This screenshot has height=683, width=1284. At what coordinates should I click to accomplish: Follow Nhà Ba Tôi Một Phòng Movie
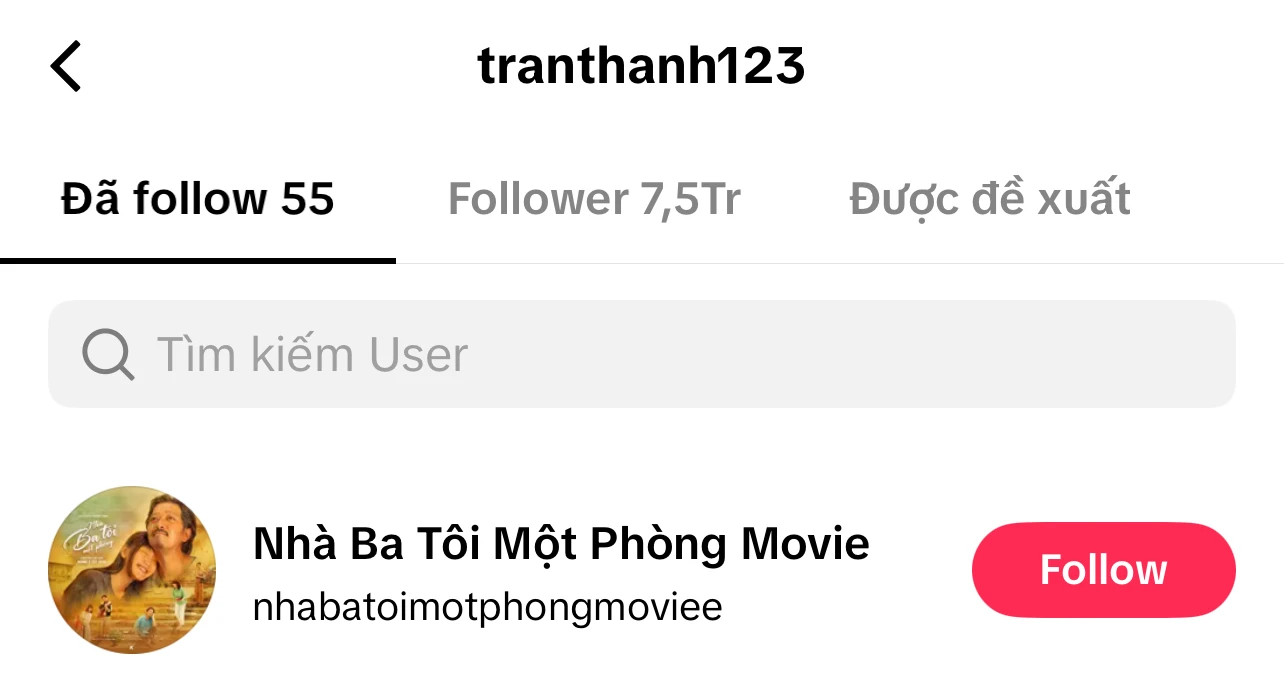click(x=1103, y=570)
